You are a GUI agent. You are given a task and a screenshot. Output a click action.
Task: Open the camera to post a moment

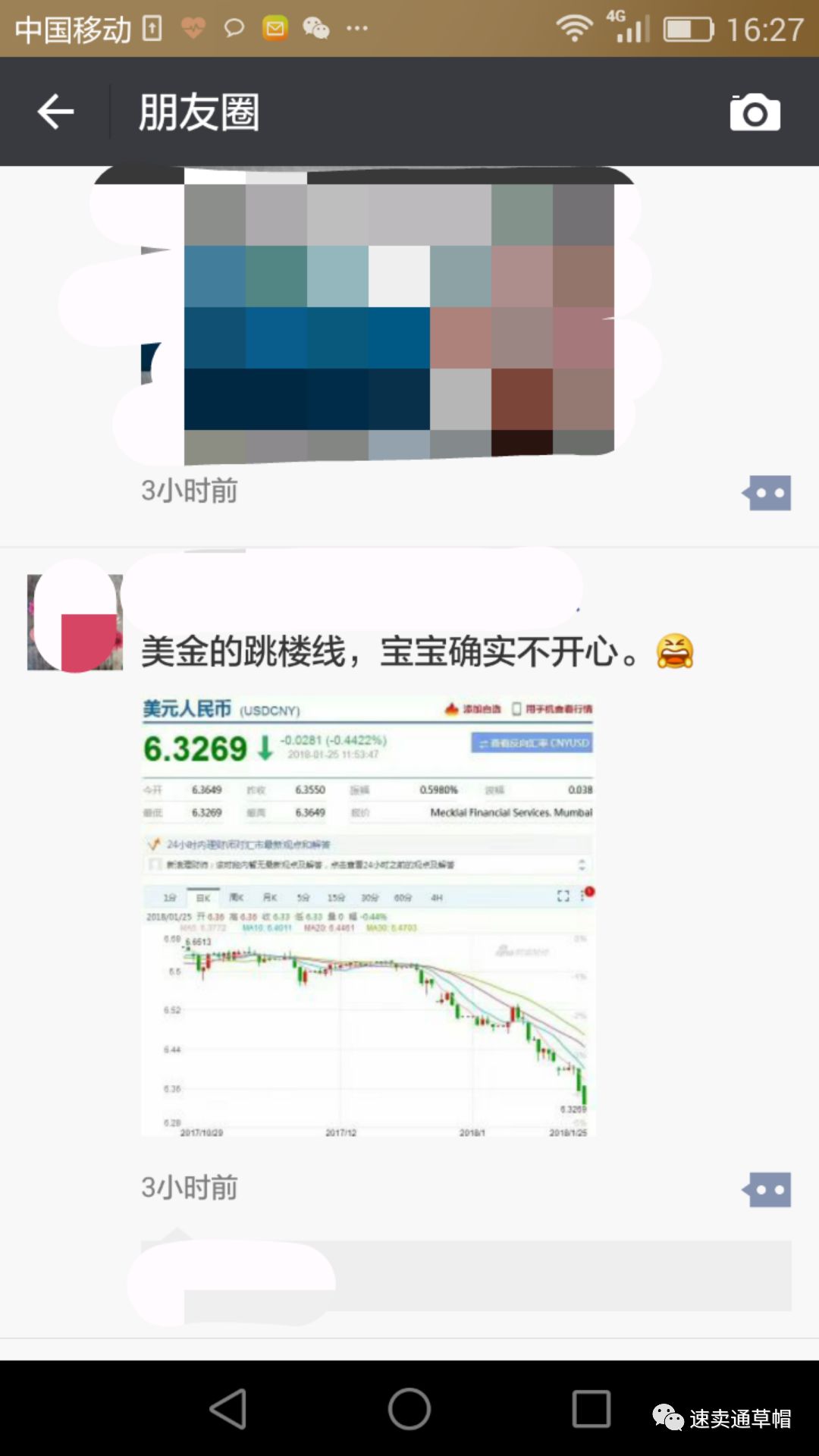(755, 112)
